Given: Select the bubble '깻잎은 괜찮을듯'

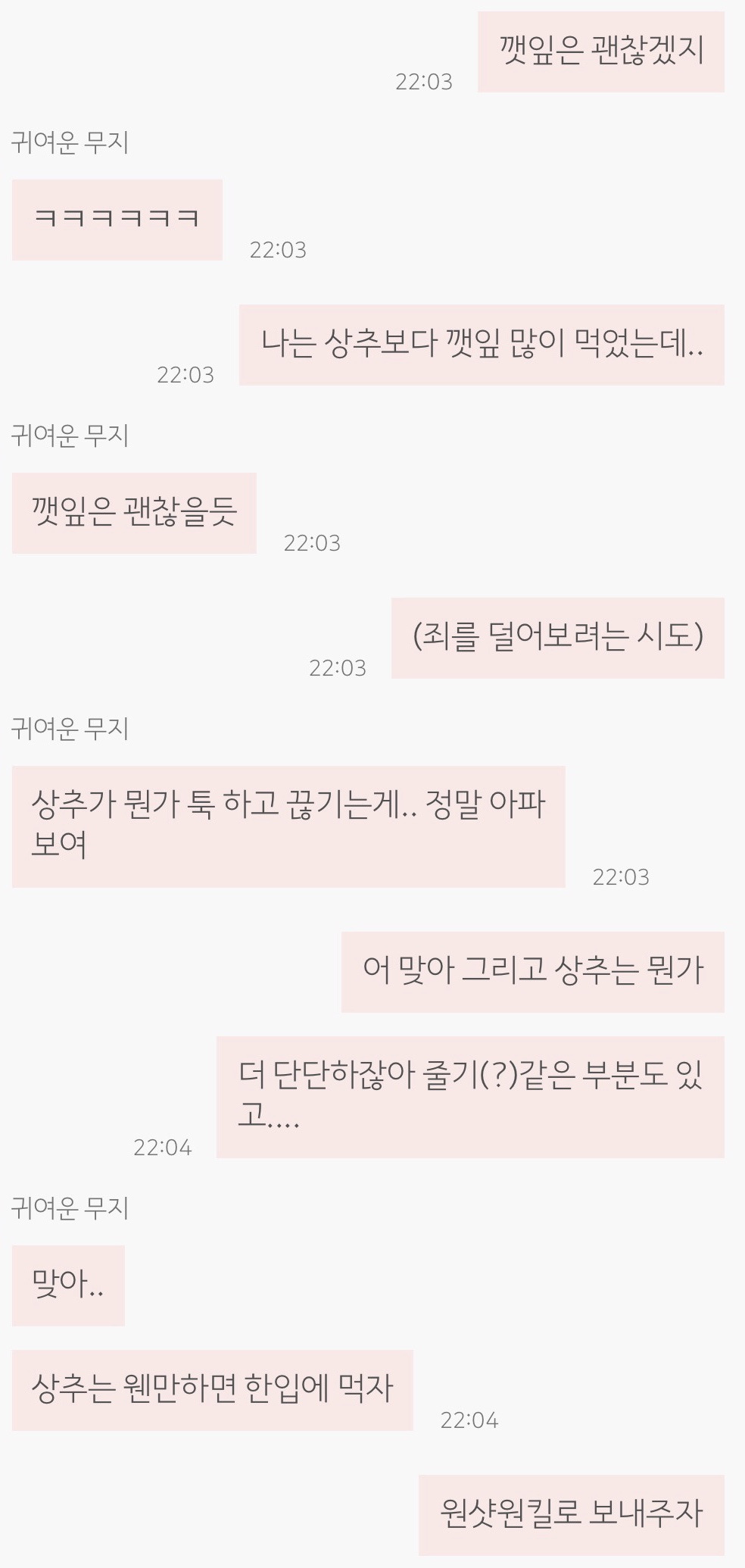Looking at the screenshot, I should 134,511.
